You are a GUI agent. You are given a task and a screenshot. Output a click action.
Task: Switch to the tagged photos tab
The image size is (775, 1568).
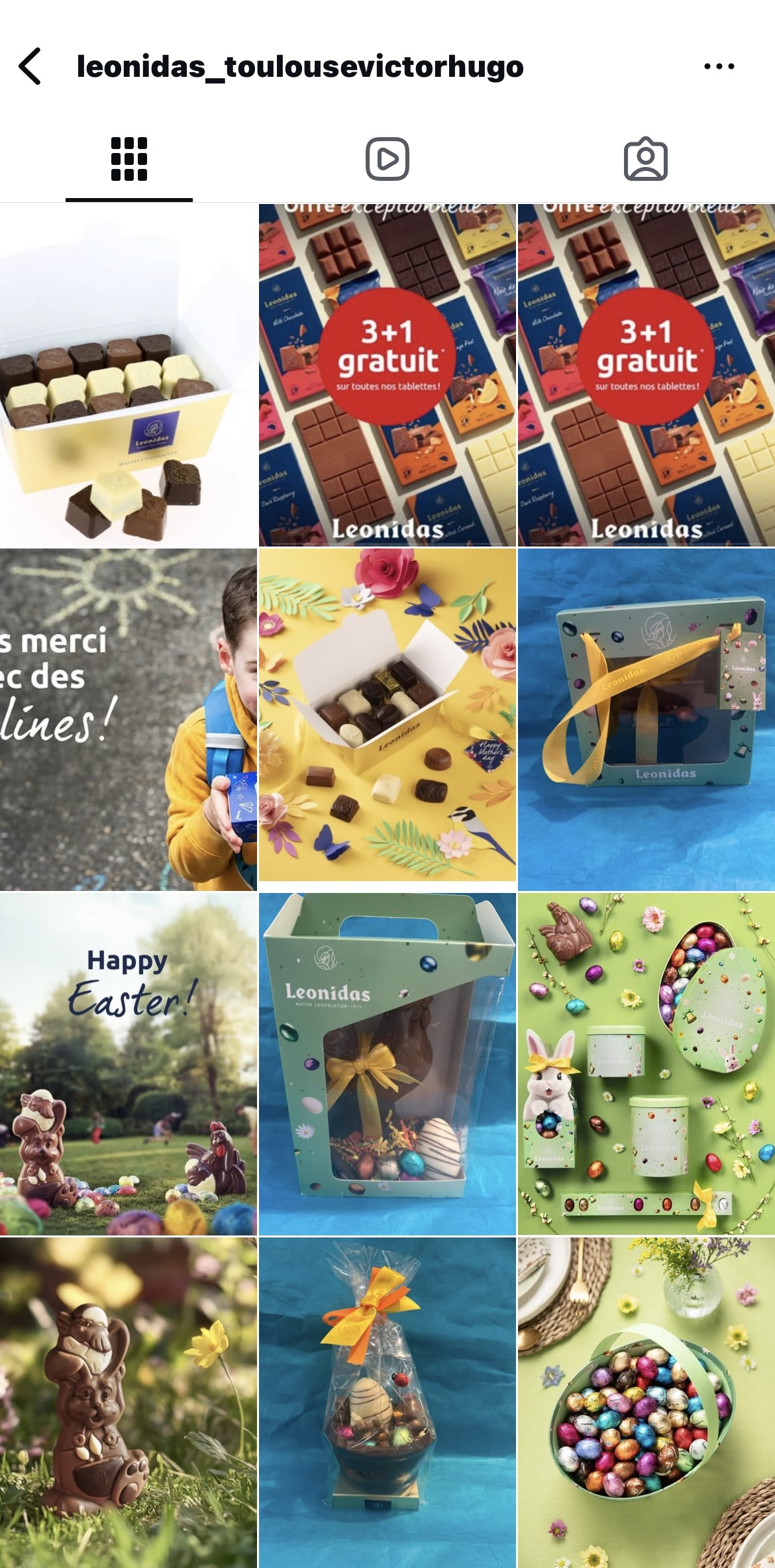pos(645,159)
